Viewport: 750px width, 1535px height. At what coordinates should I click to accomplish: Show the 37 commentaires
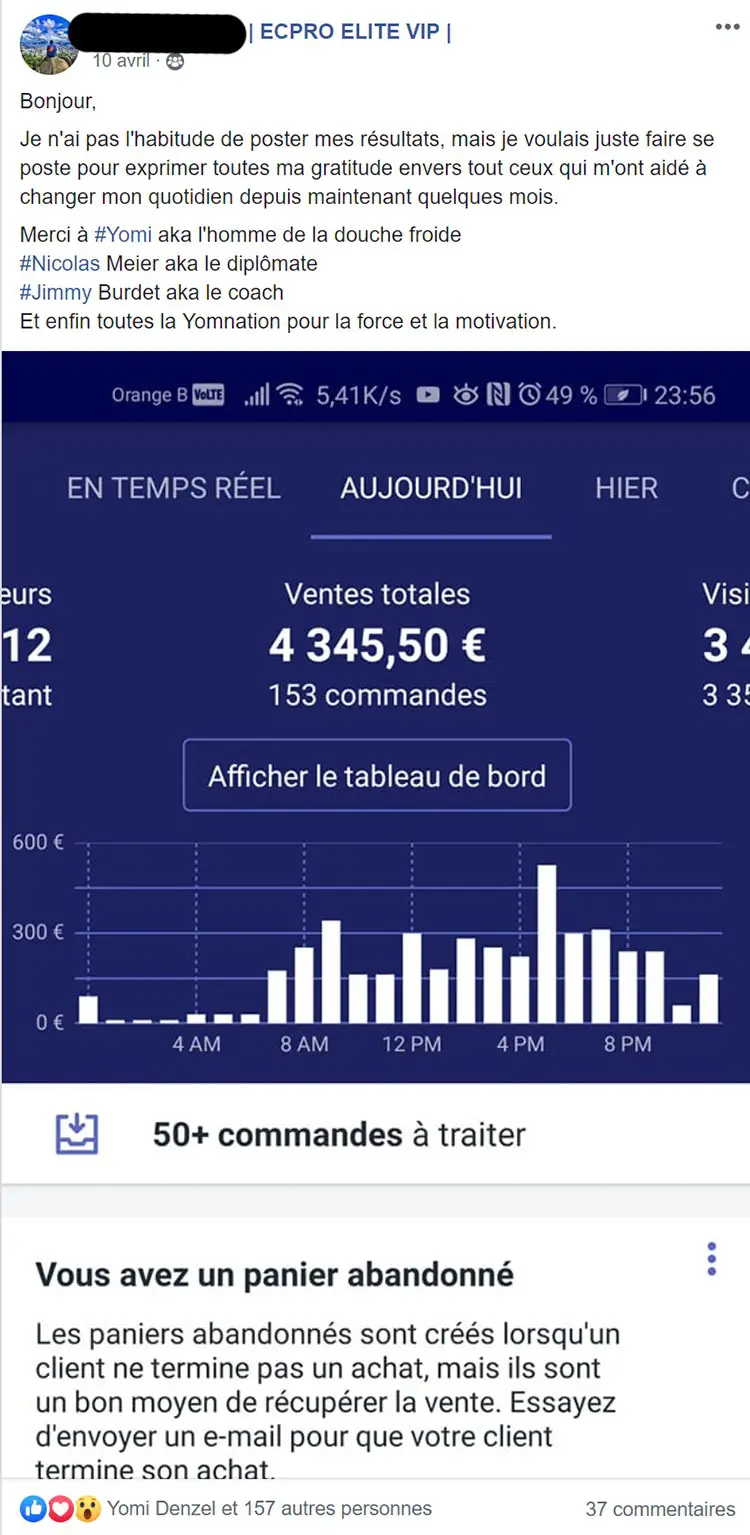point(660,1509)
